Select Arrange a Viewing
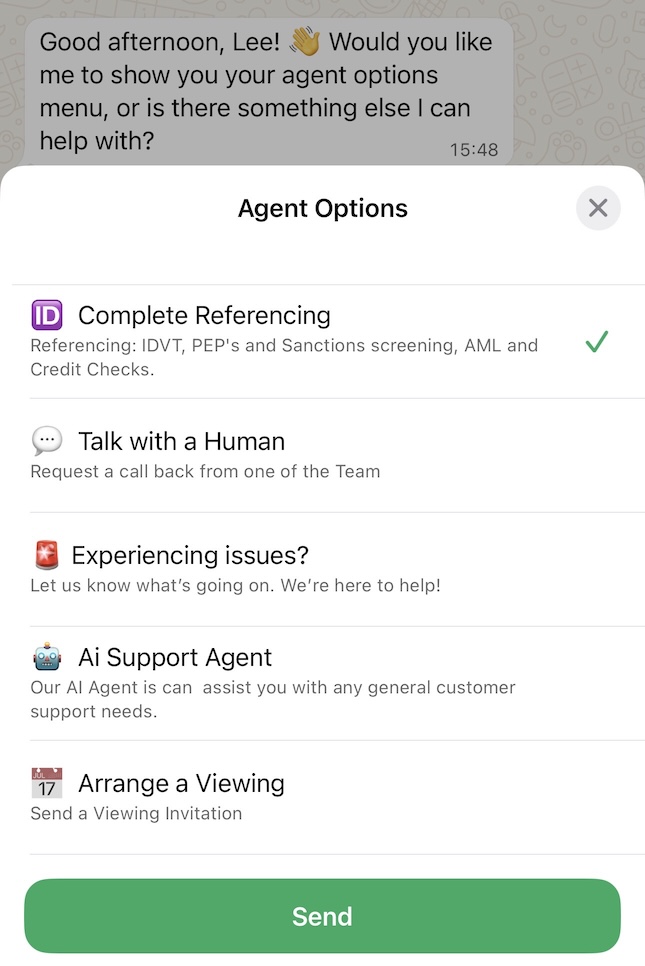 click(300, 797)
